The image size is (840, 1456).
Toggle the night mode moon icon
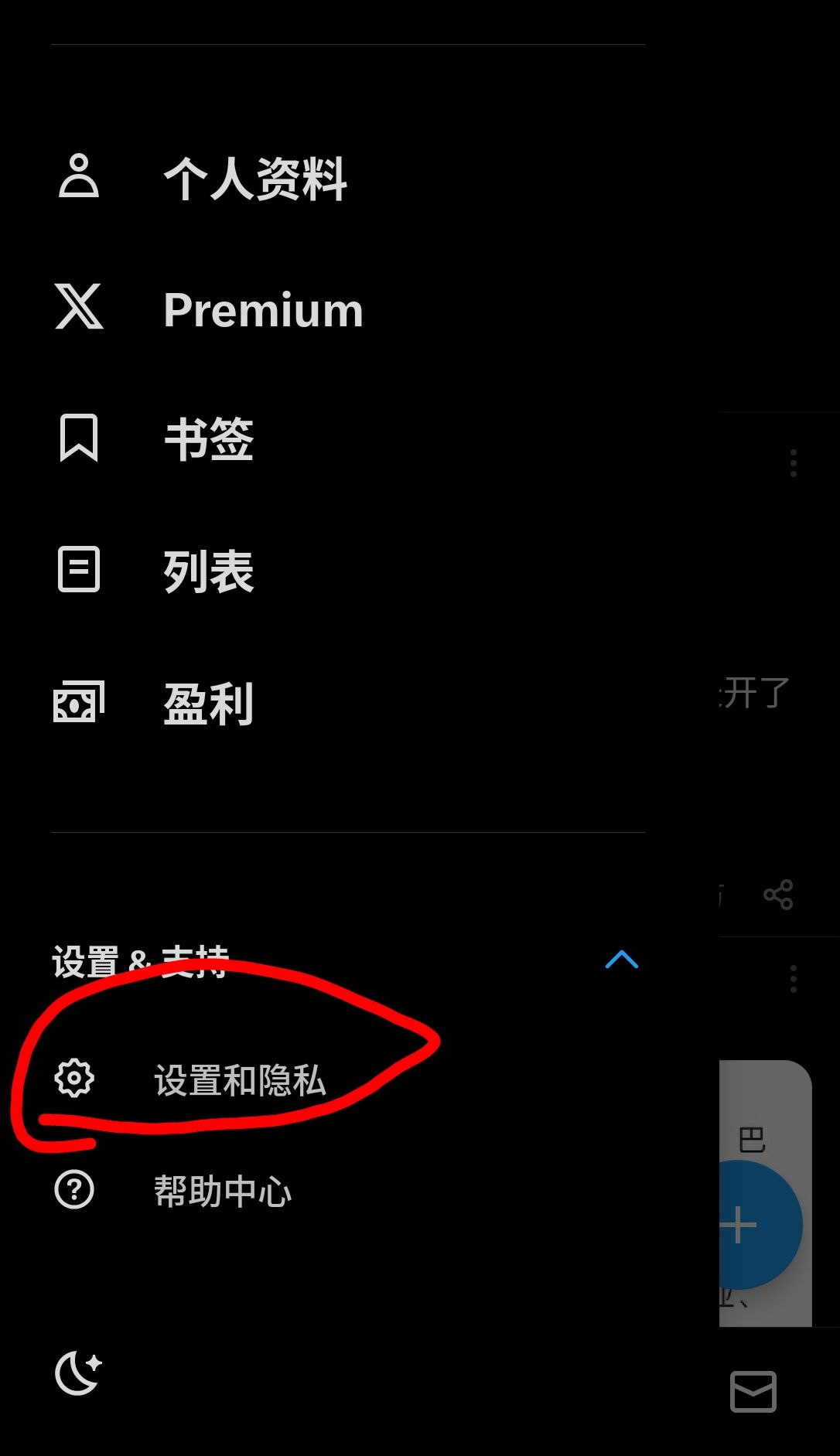[78, 1372]
